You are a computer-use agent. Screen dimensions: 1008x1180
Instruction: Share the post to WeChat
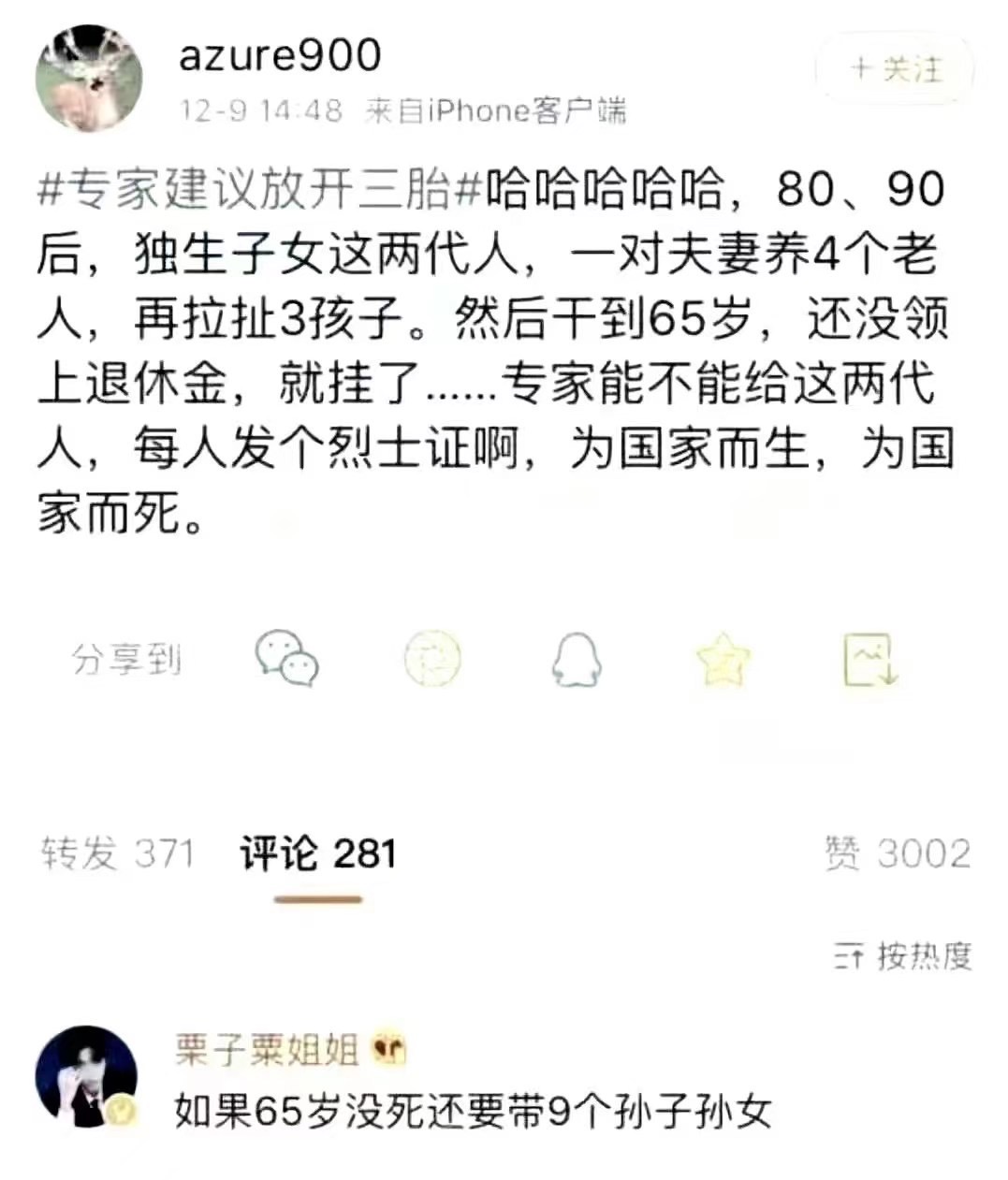(287, 658)
